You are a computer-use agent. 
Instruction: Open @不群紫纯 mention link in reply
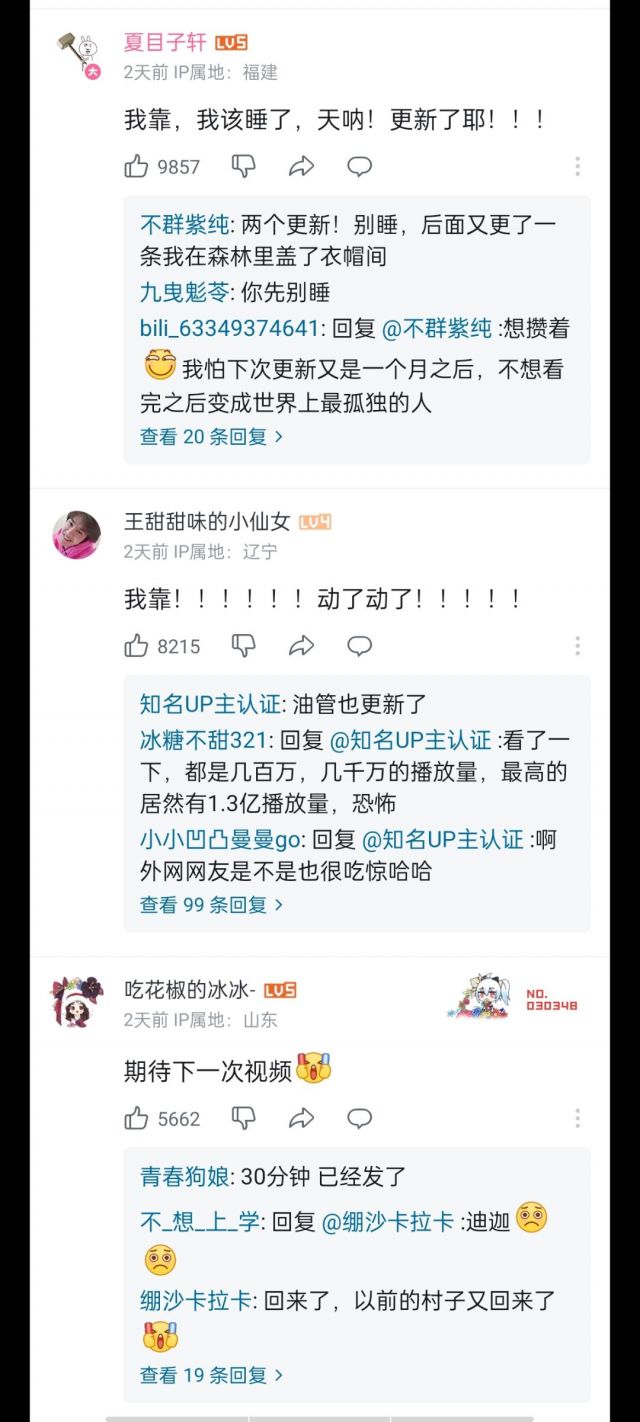coord(436,328)
